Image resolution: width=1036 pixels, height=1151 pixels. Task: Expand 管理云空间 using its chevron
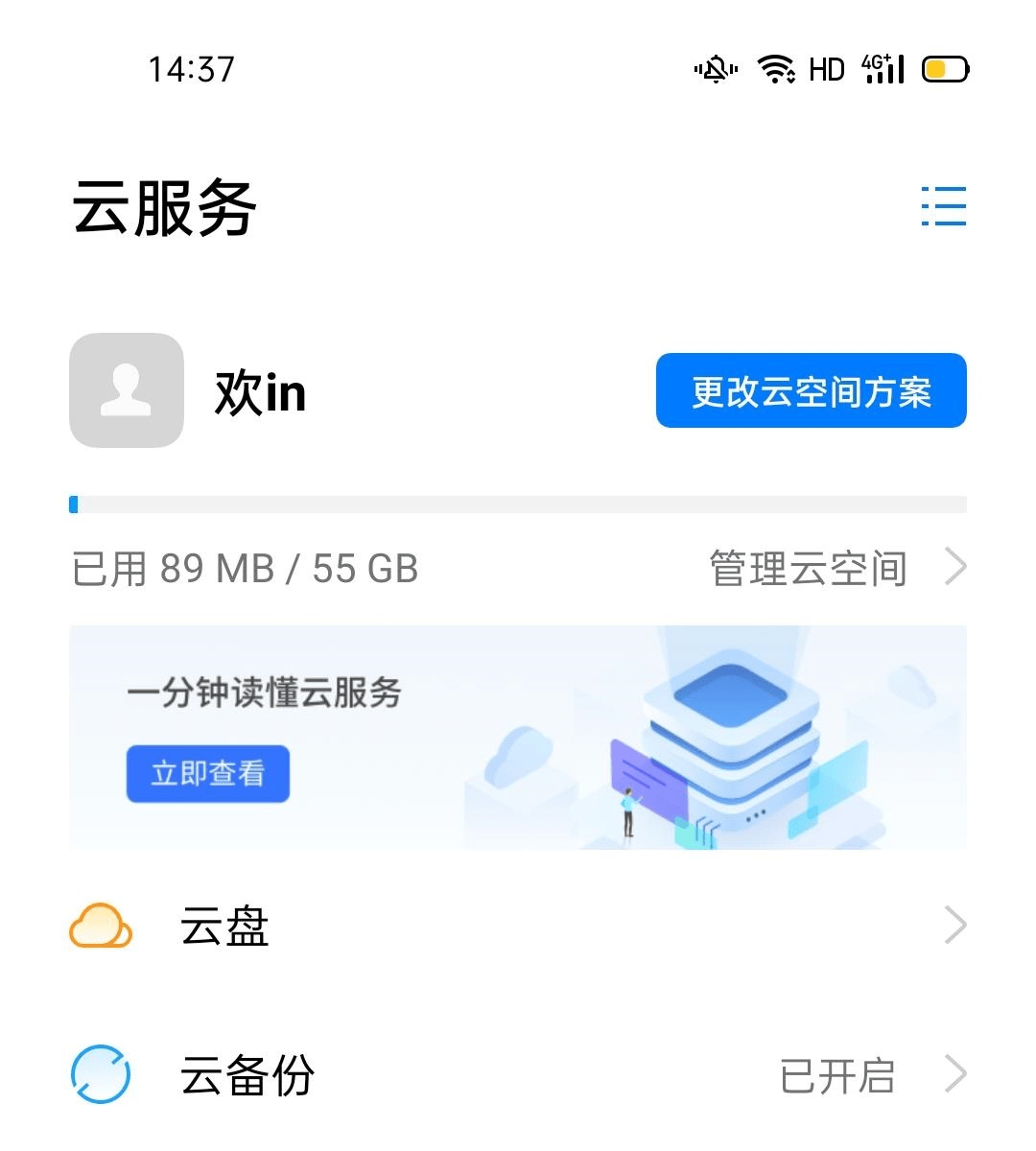[956, 568]
